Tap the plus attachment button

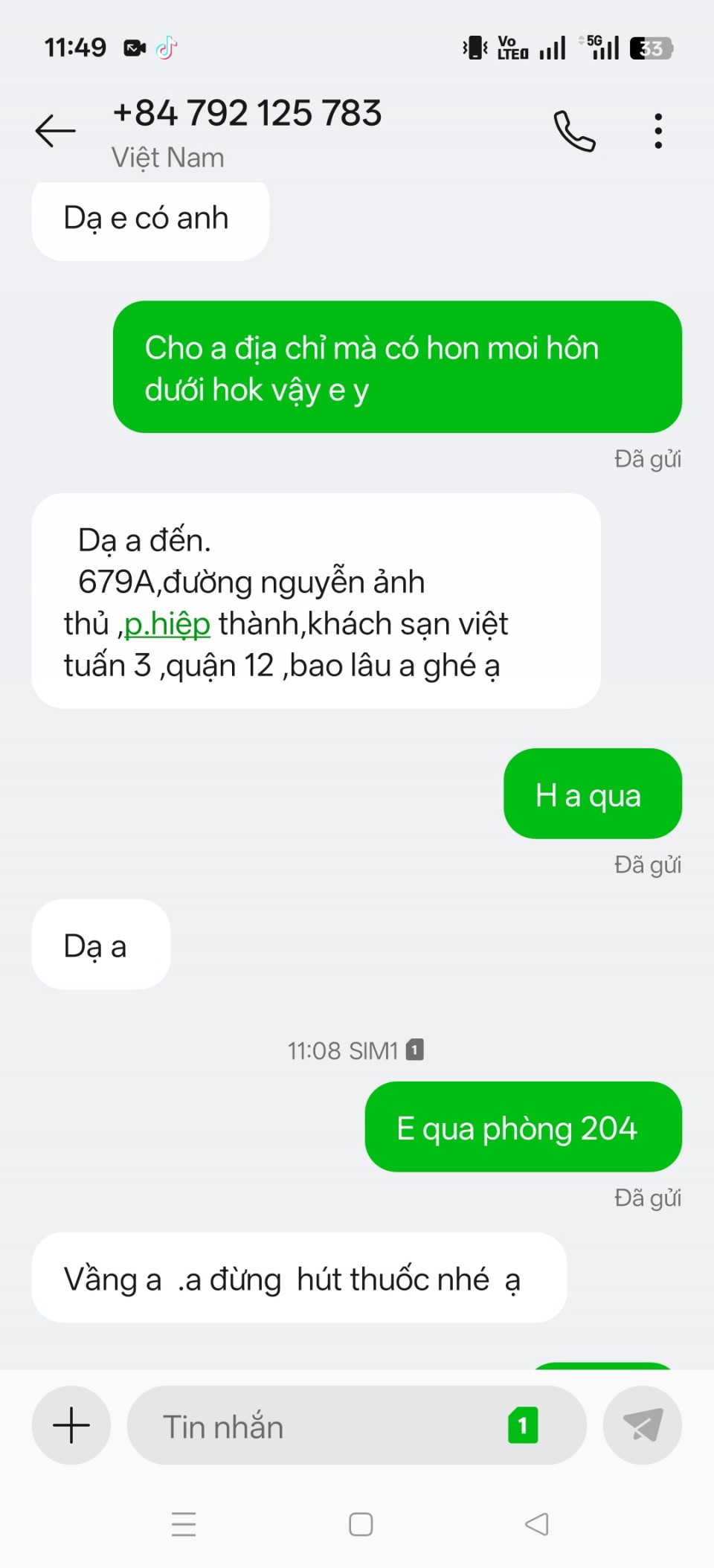71,1425
